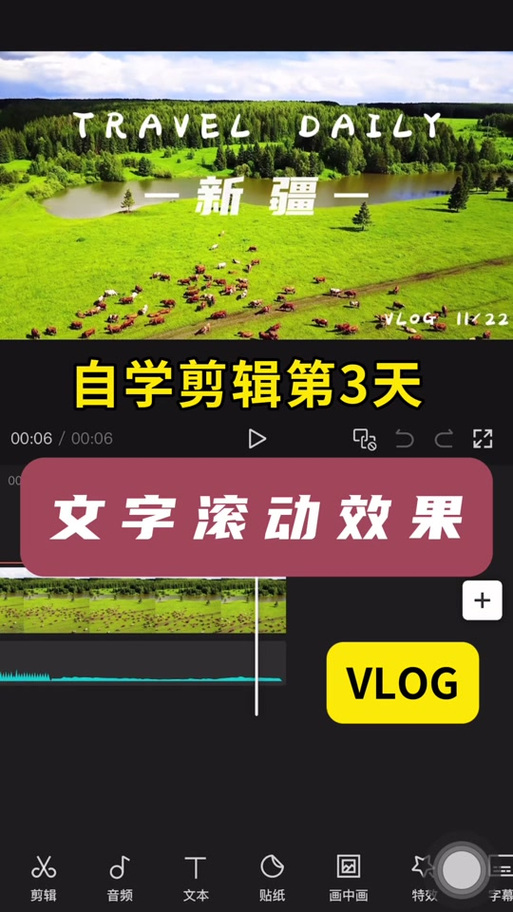Image resolution: width=513 pixels, height=912 pixels.
Task: Open the 特效 effects tool
Action: point(424,878)
